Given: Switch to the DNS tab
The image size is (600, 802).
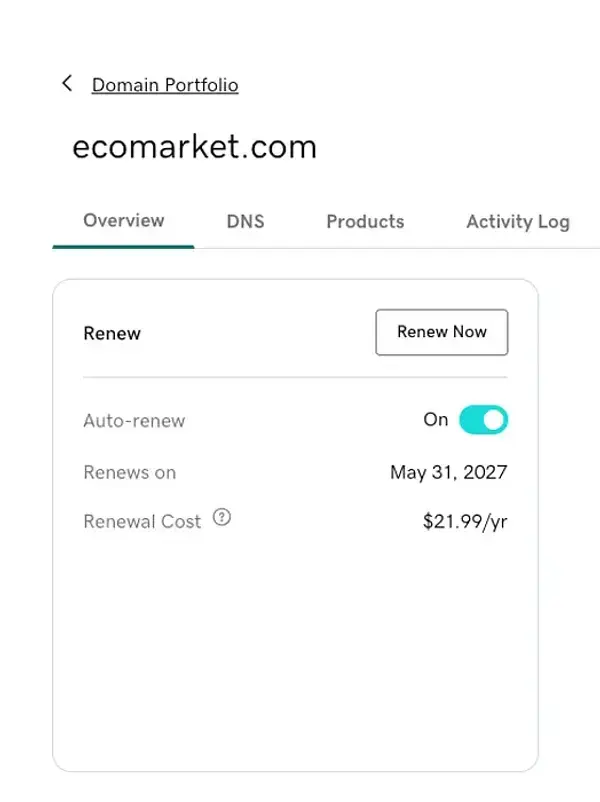Looking at the screenshot, I should 245,222.
